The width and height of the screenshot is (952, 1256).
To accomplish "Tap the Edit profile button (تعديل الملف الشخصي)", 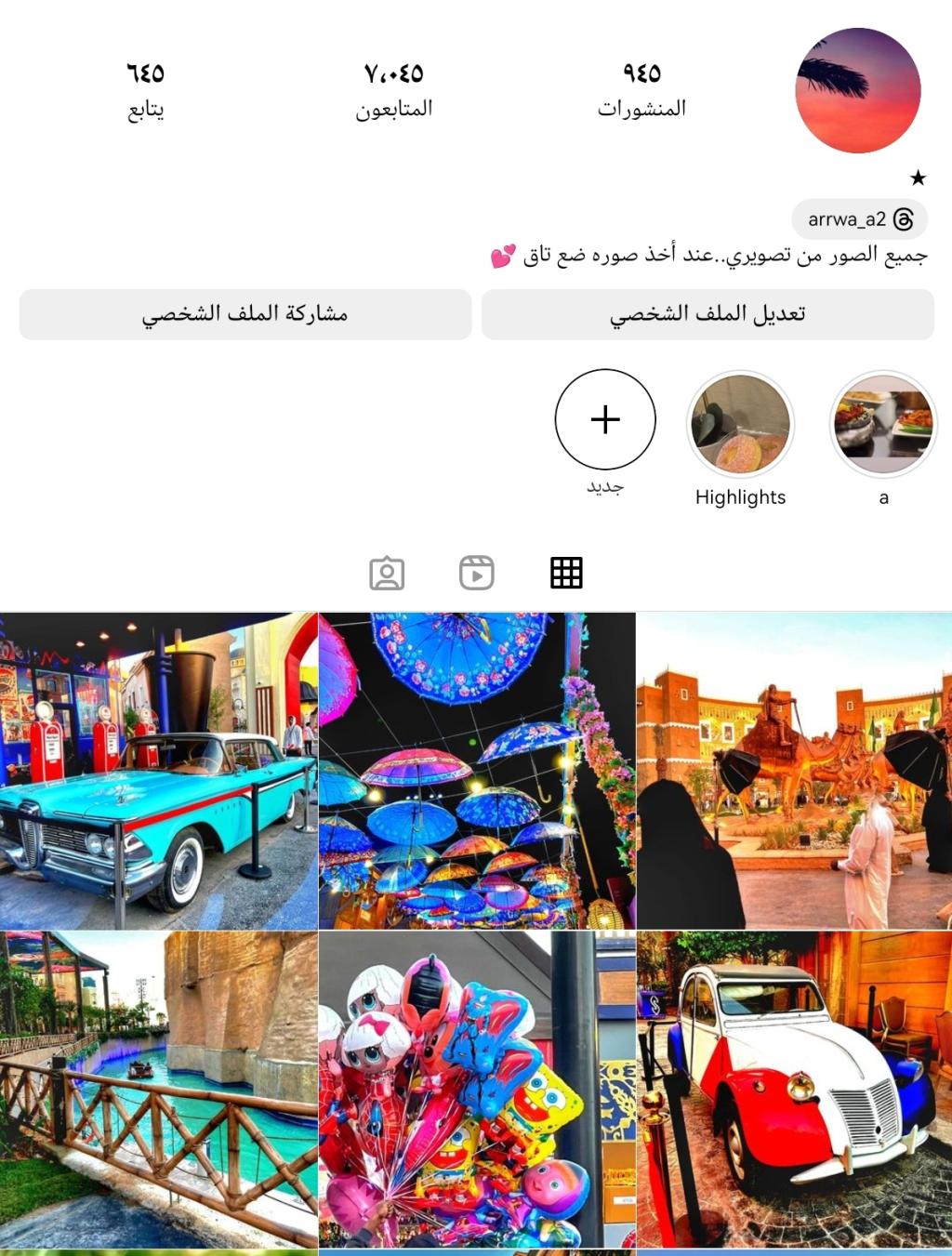I will pyautogui.click(x=707, y=314).
